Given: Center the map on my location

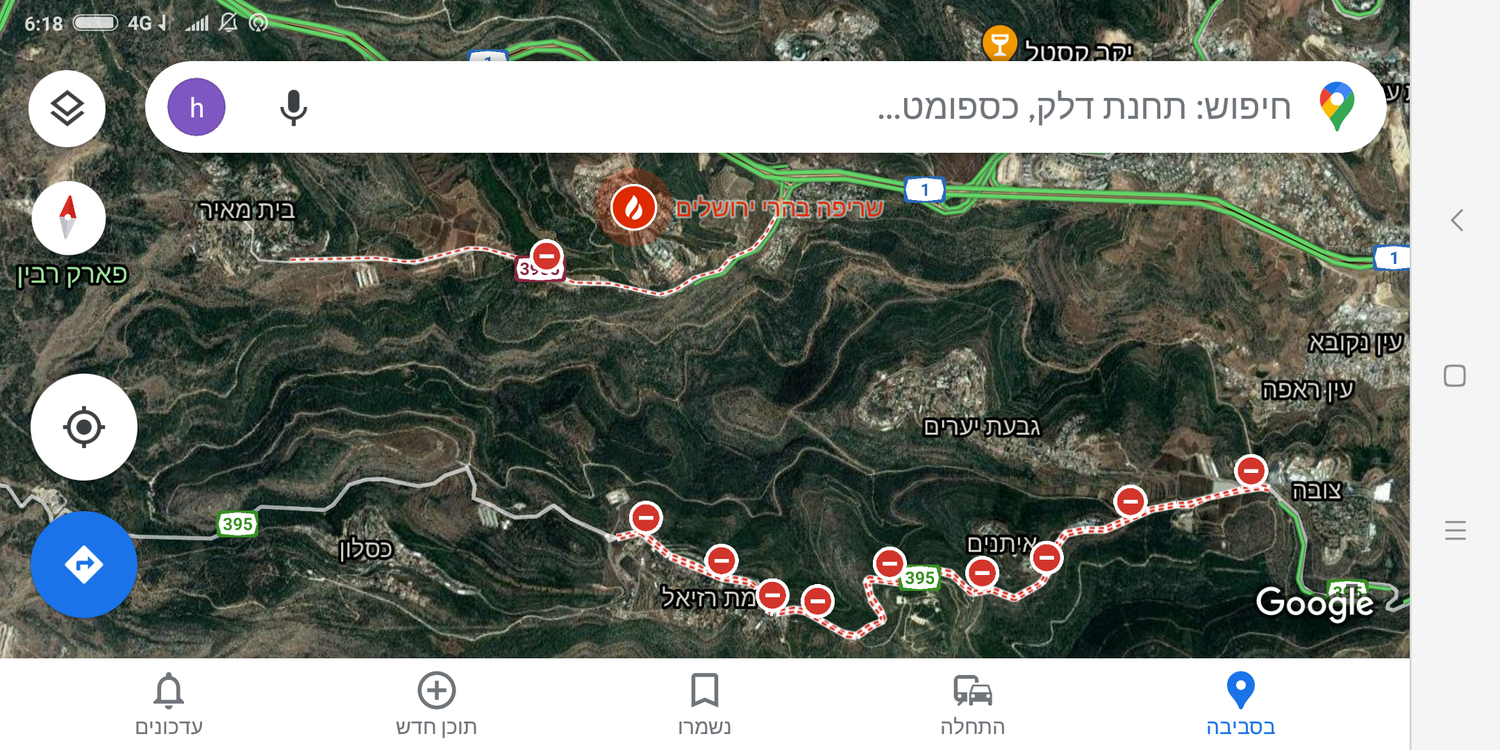Looking at the screenshot, I should pyautogui.click(x=84, y=427).
